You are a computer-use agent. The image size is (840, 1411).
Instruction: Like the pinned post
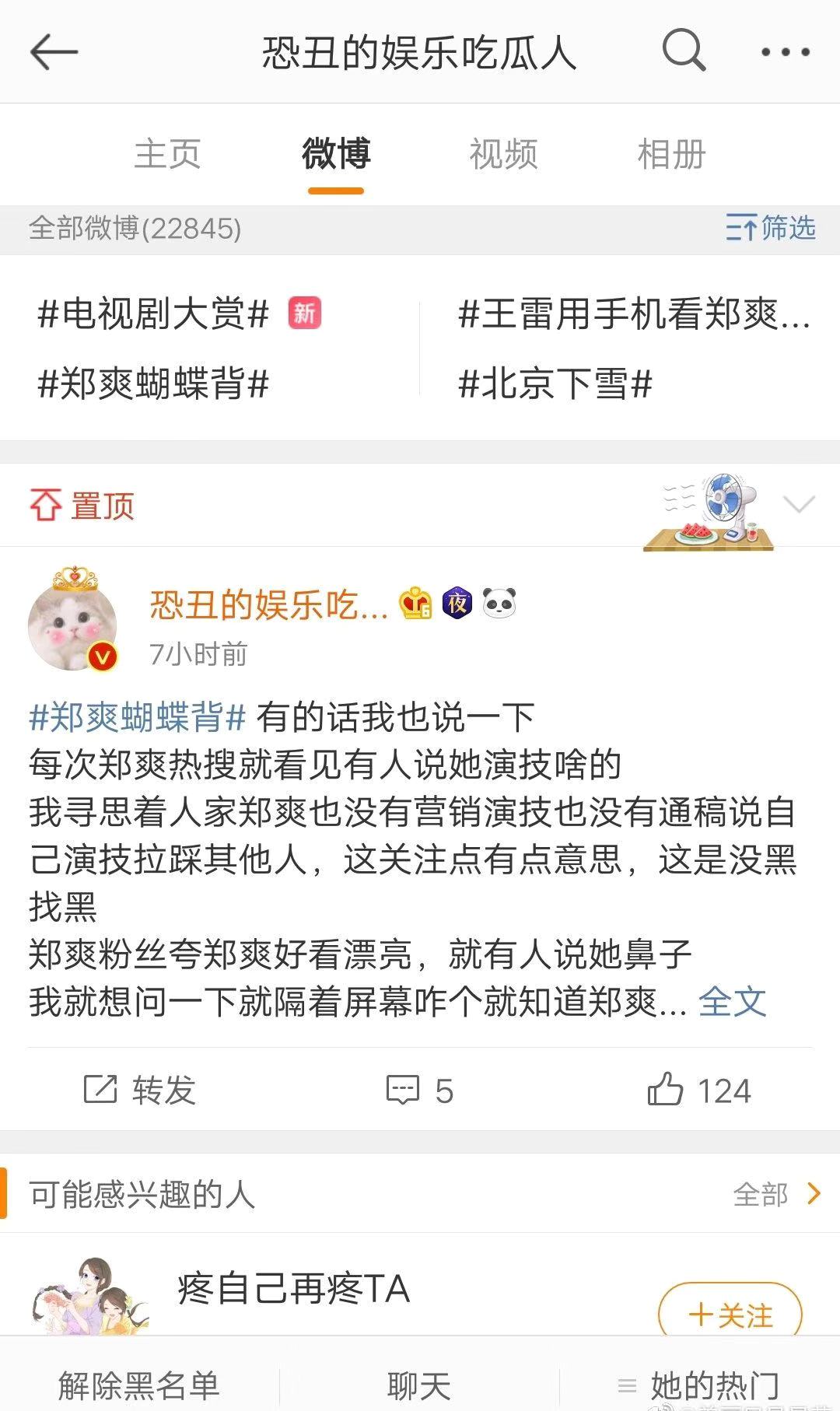click(698, 1090)
